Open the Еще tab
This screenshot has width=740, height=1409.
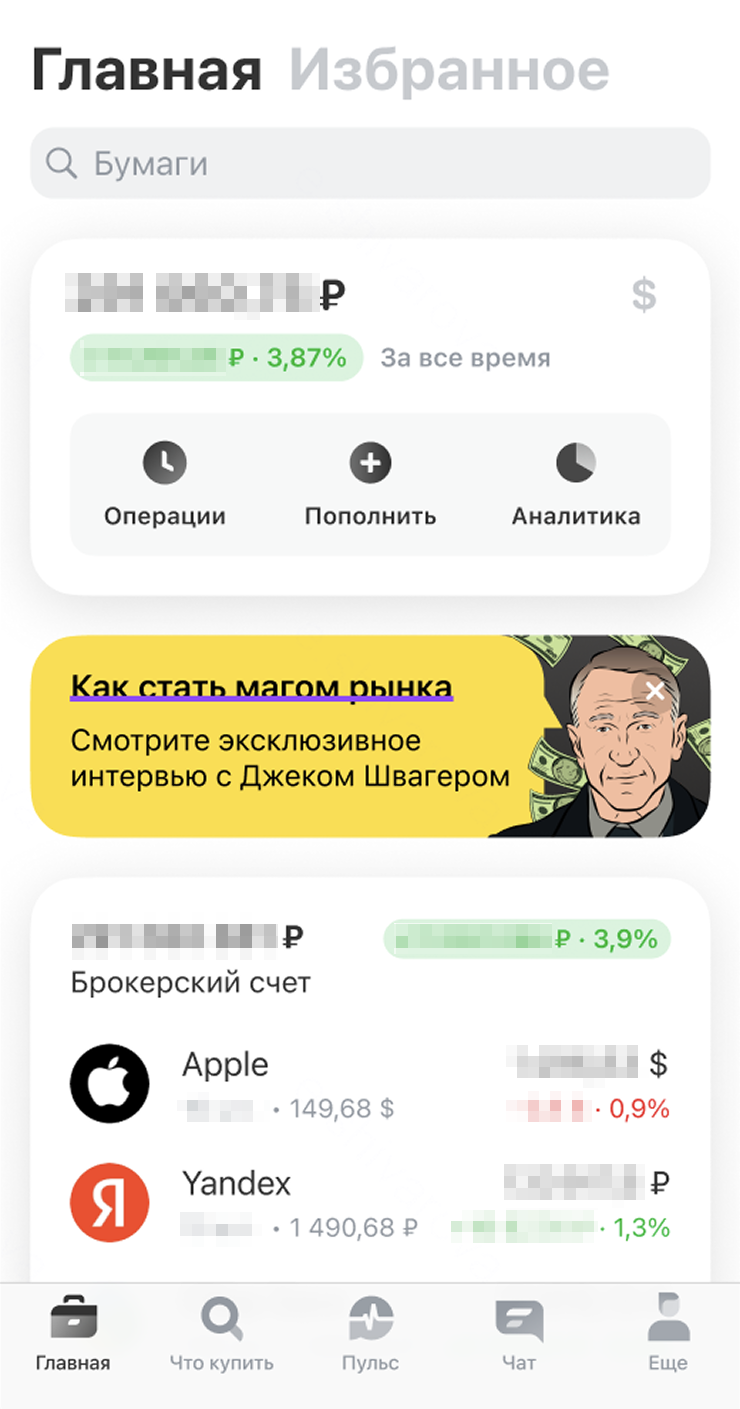(x=668, y=1335)
